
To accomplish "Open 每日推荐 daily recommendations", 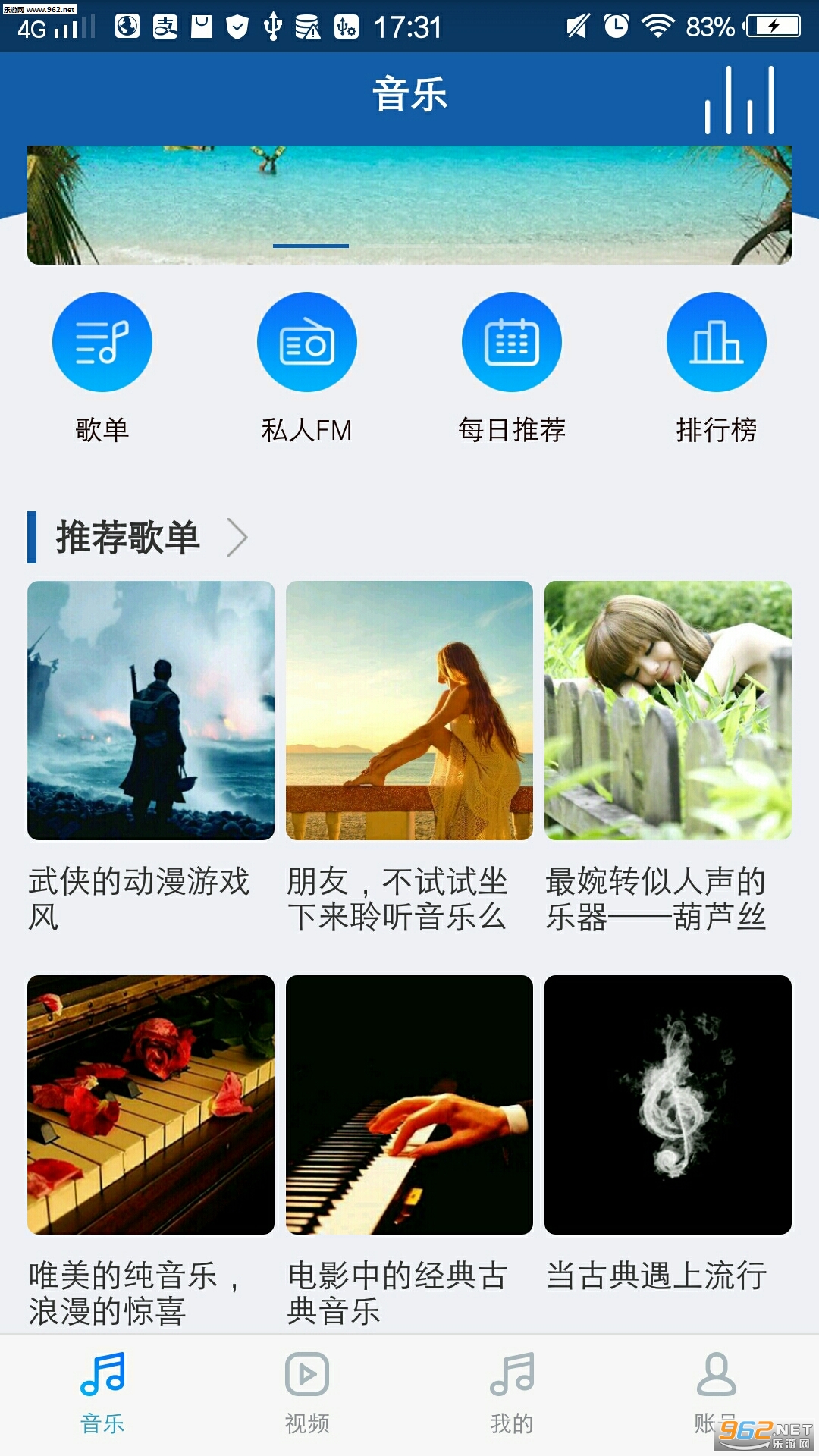I will [x=512, y=343].
